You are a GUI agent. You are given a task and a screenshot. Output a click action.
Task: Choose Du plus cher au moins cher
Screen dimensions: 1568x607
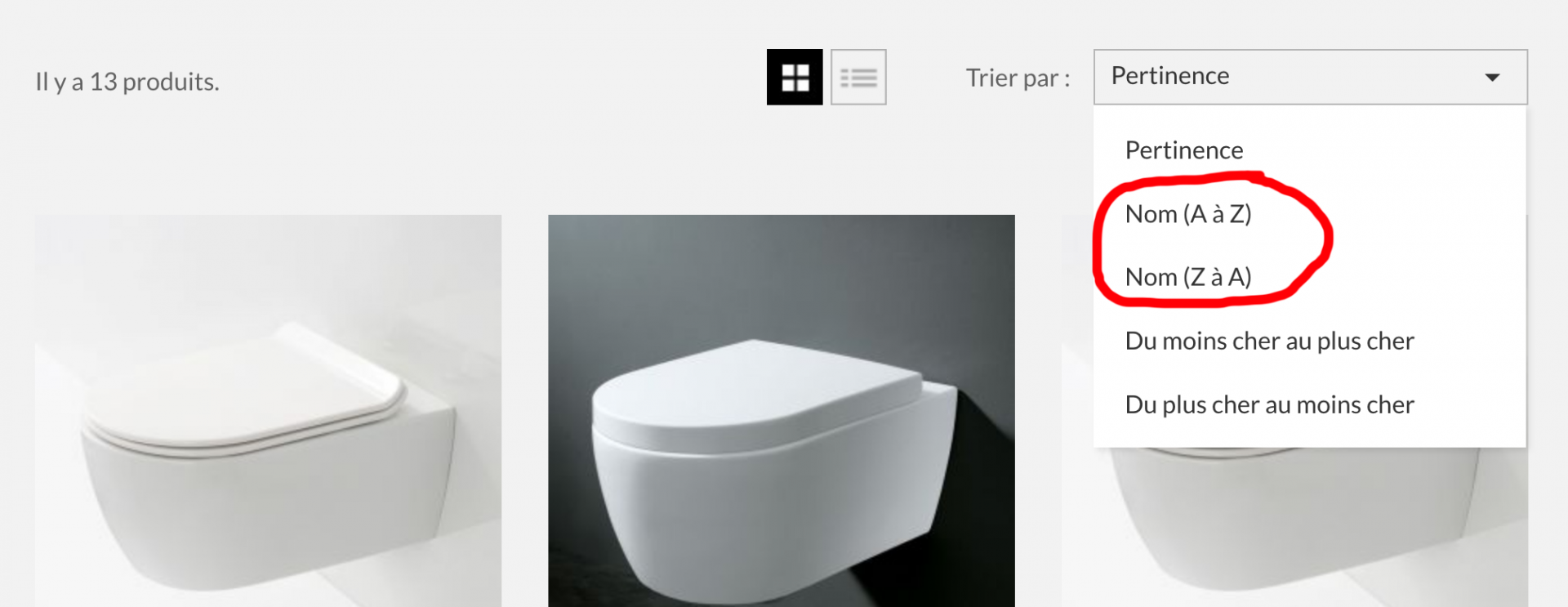point(1269,404)
